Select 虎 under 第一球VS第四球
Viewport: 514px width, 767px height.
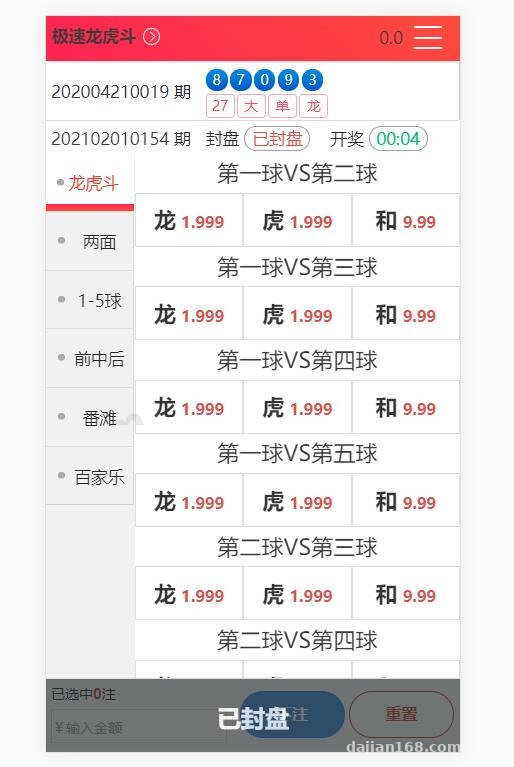tap(297, 407)
